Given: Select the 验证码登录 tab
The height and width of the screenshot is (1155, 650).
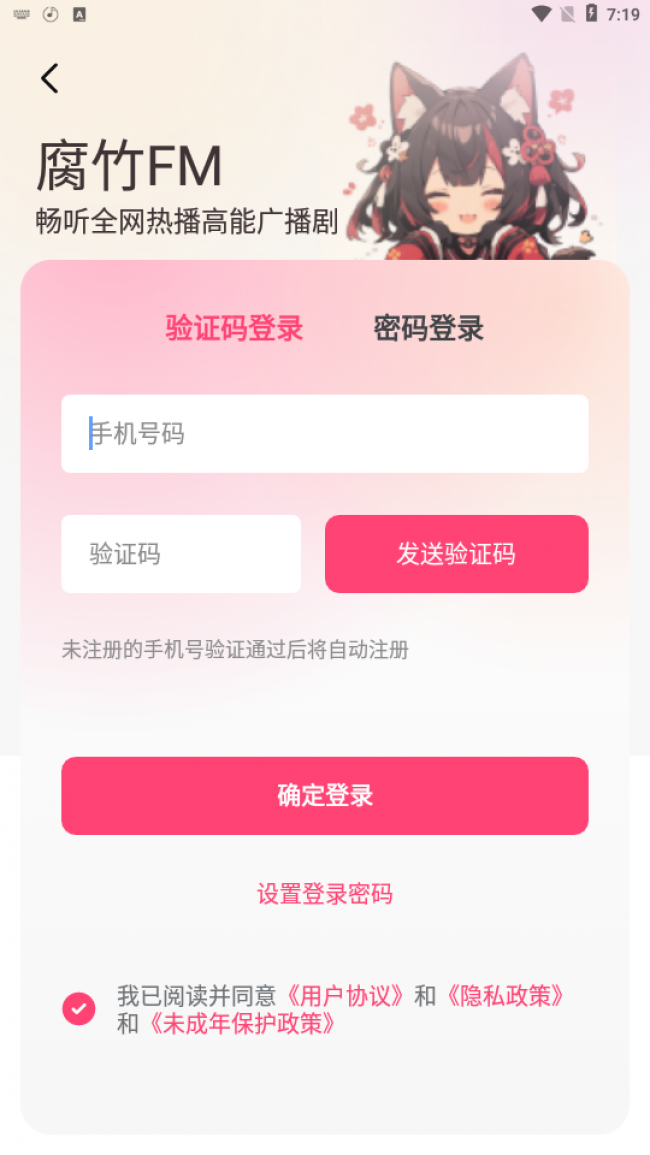Looking at the screenshot, I should (x=234, y=329).
